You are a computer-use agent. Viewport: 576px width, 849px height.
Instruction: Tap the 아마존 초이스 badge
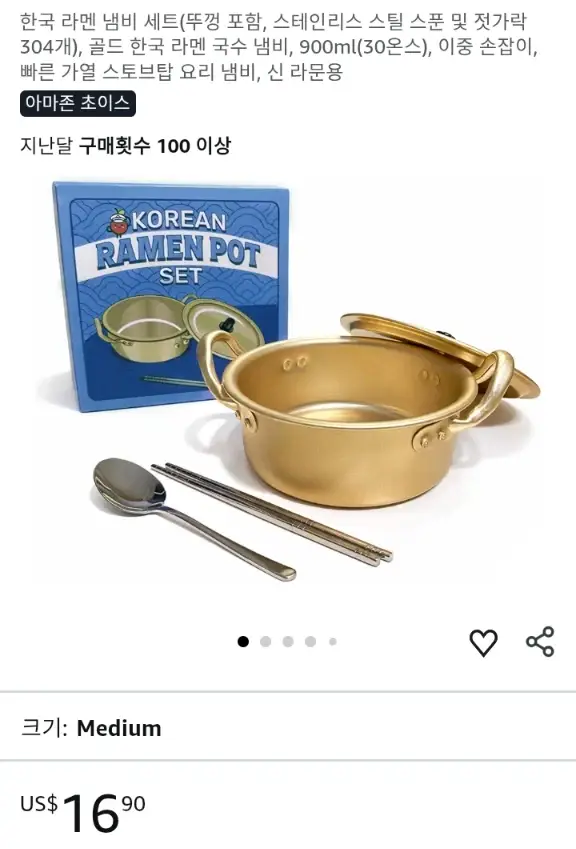click(x=78, y=104)
